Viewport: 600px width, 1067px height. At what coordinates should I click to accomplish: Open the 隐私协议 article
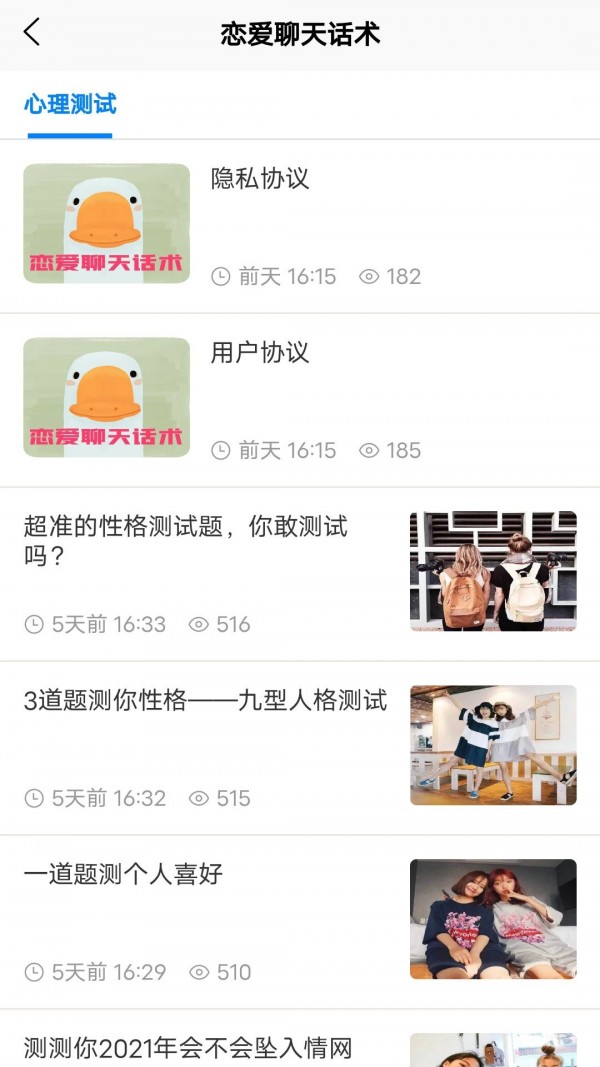pos(260,180)
